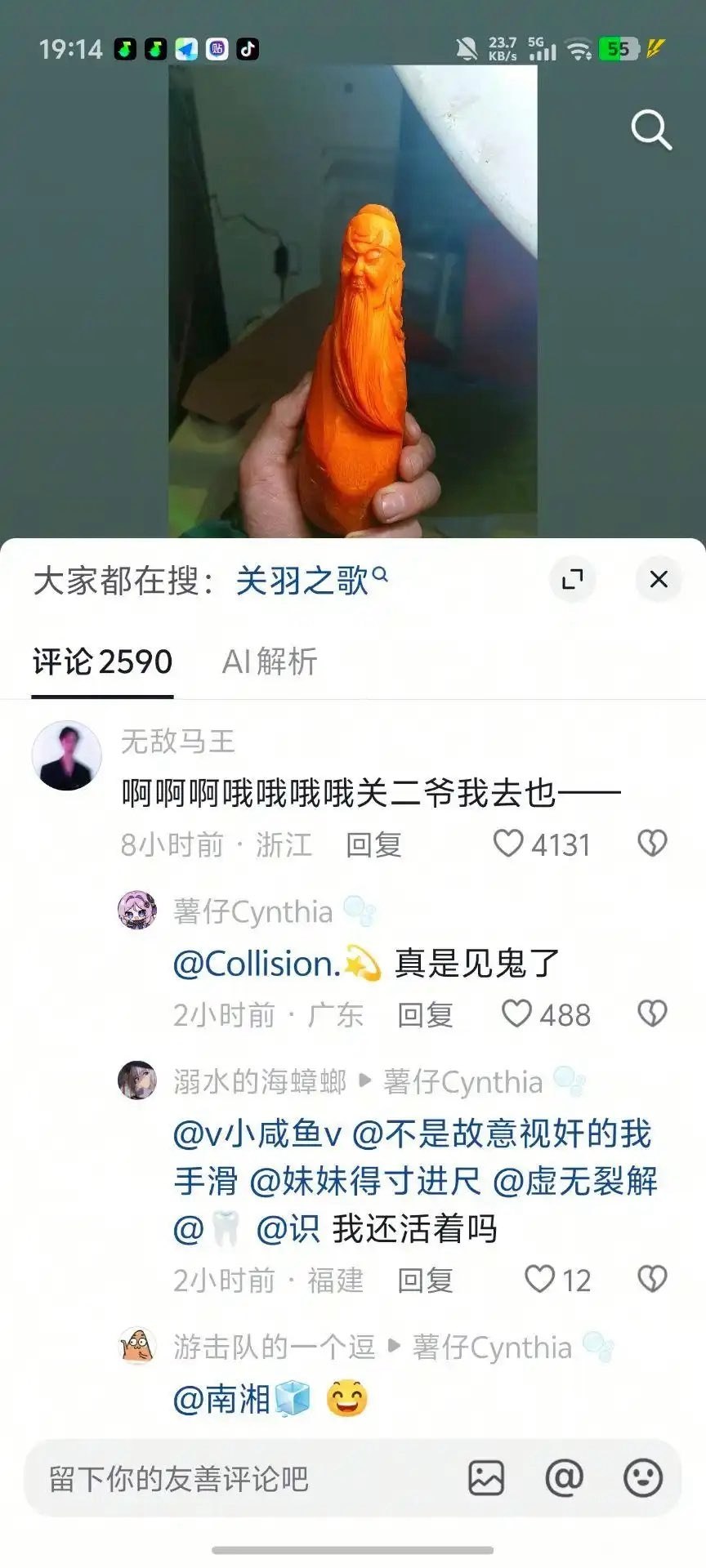Dislike 无敌马王's comment
The width and height of the screenshot is (706, 1568).
click(652, 844)
